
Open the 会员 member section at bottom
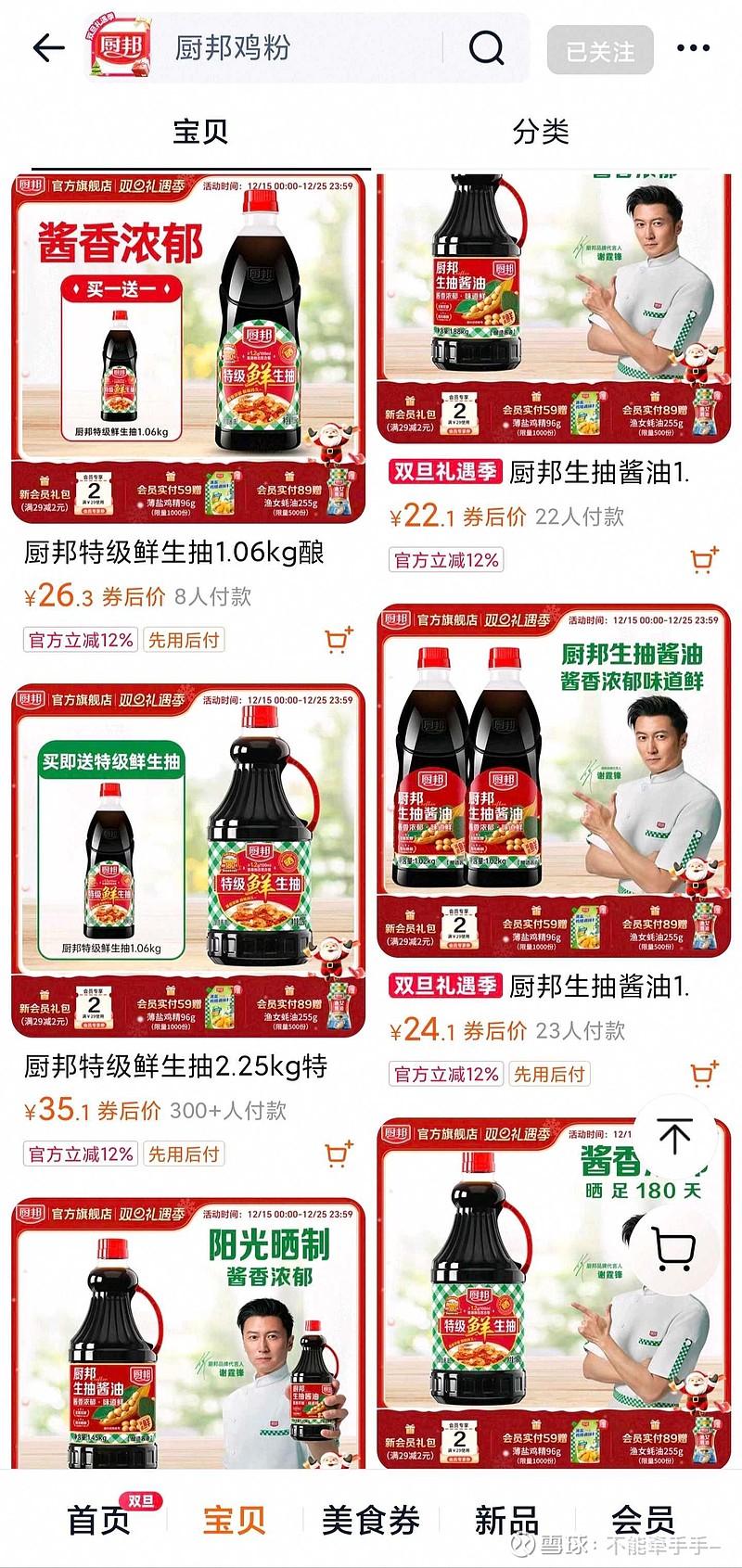click(x=644, y=1521)
